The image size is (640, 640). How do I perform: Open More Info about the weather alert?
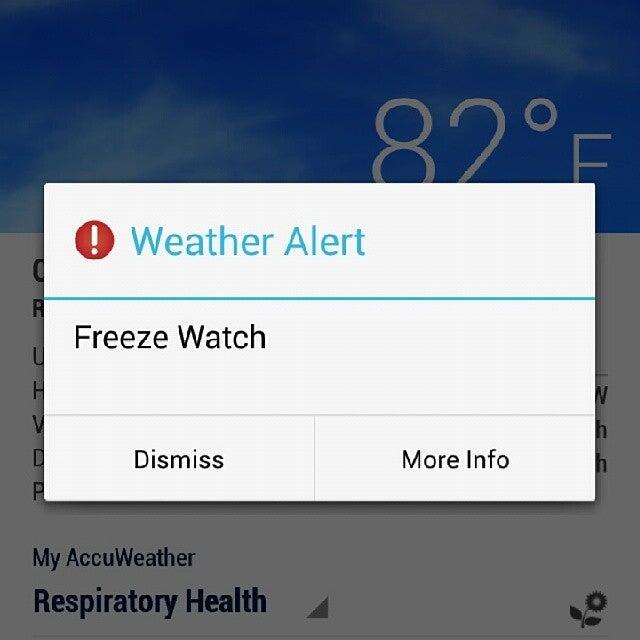point(455,459)
